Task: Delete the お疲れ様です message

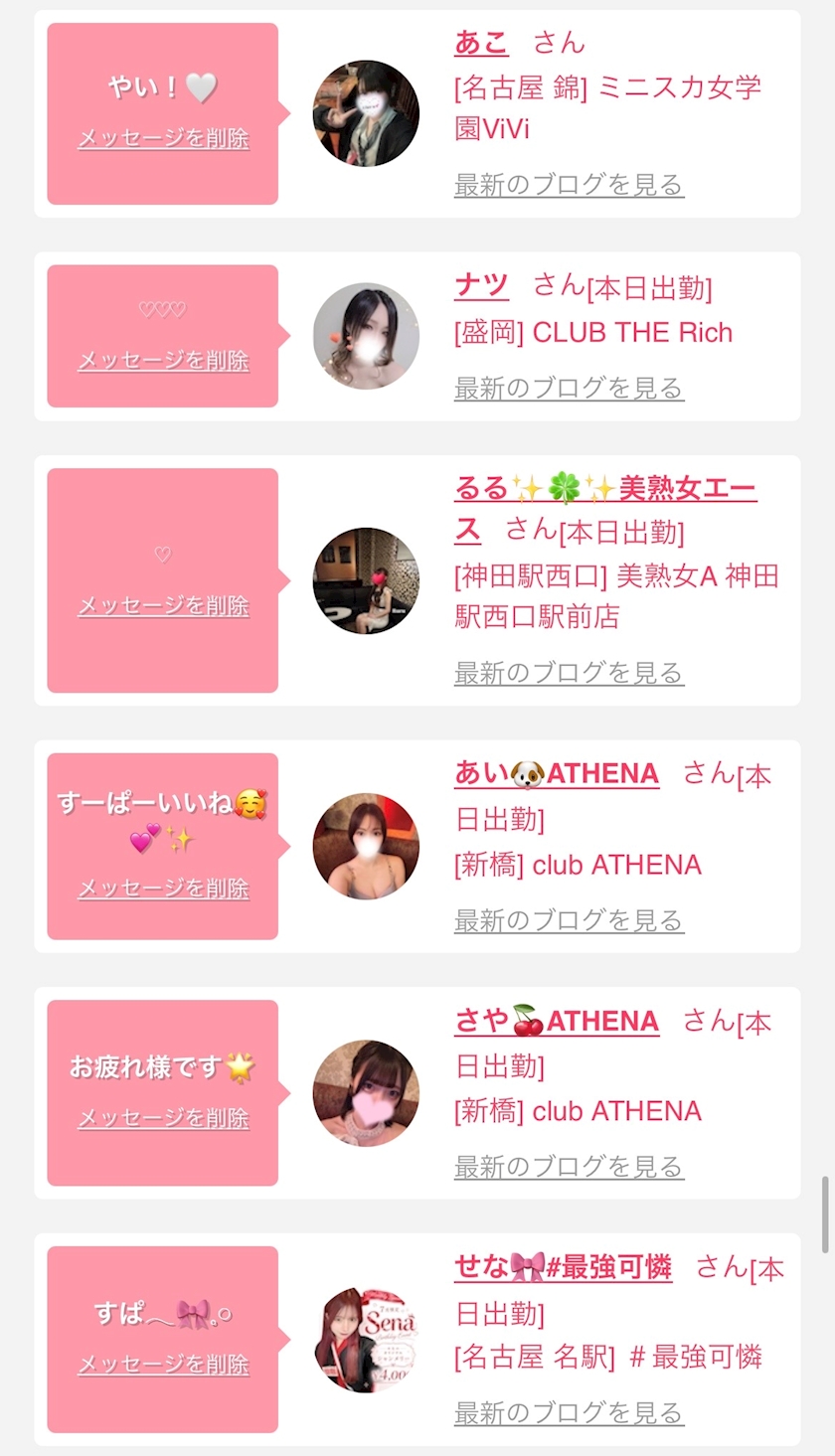Action: [163, 1118]
